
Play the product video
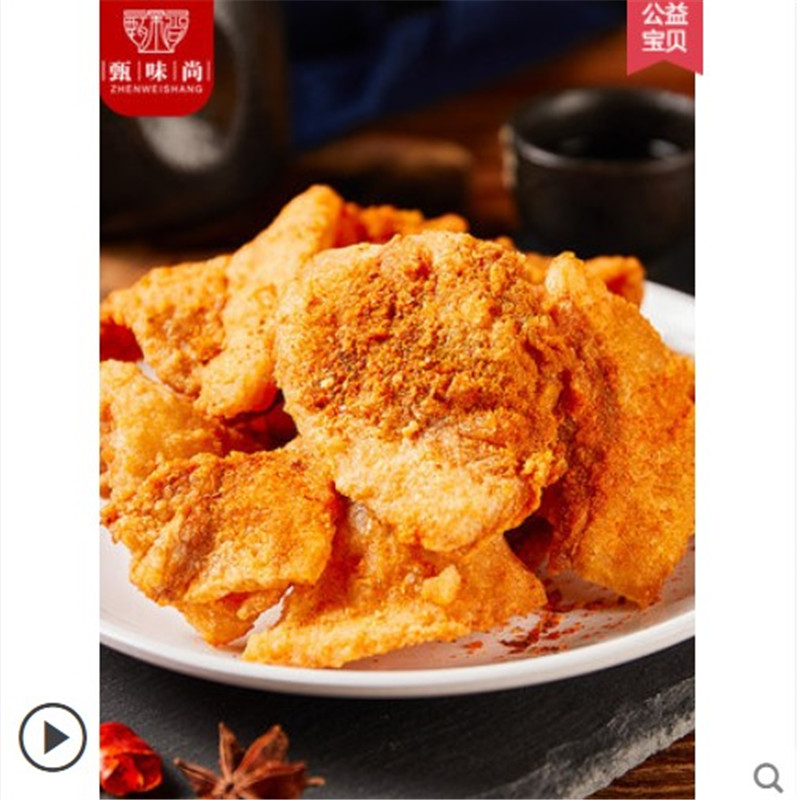[52, 737]
